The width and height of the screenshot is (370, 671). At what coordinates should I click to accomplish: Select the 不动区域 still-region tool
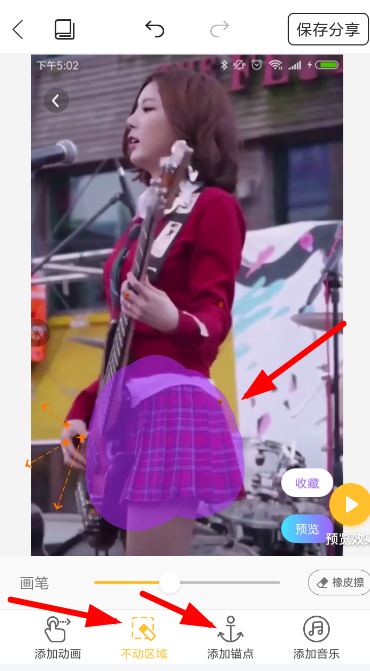[144, 638]
